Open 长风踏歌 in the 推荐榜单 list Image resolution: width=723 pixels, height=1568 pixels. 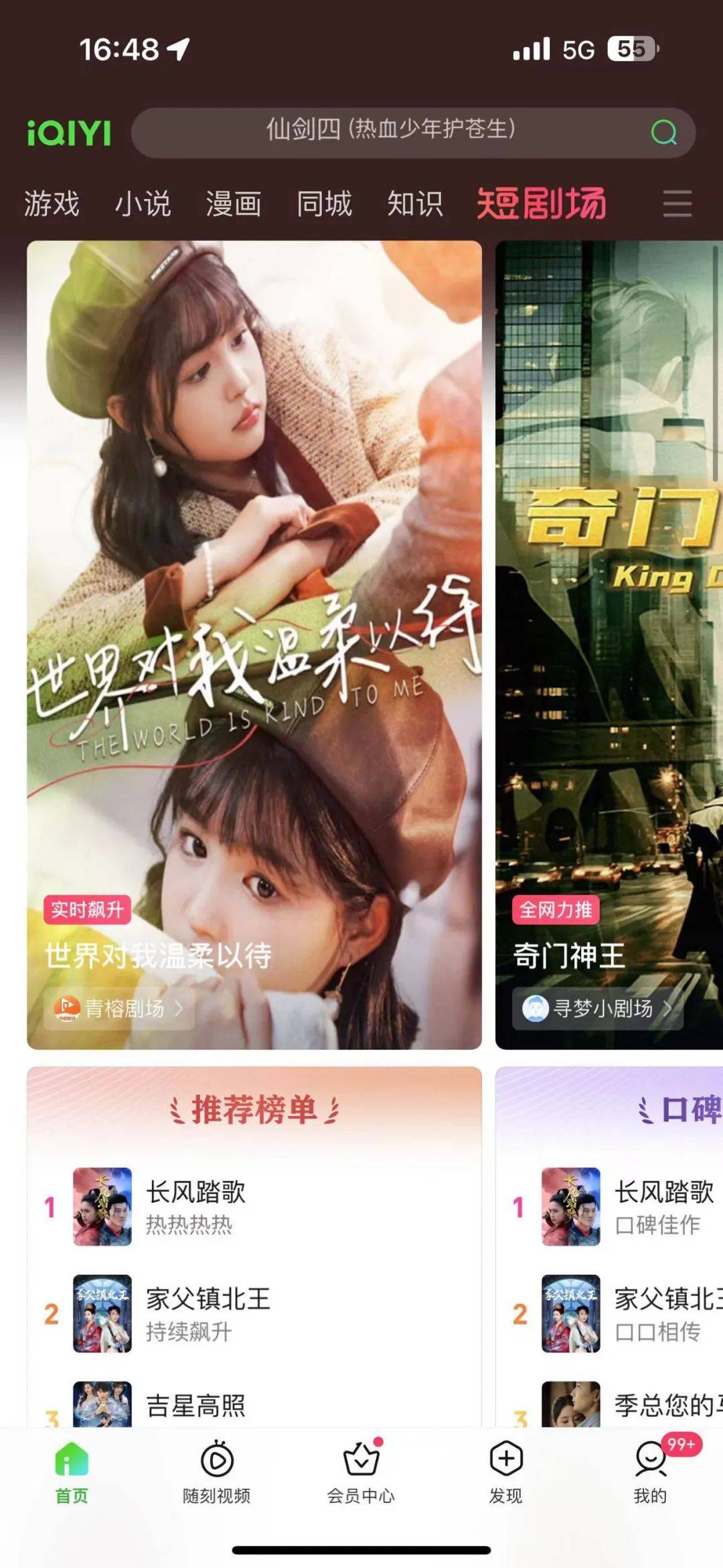[x=195, y=1206]
